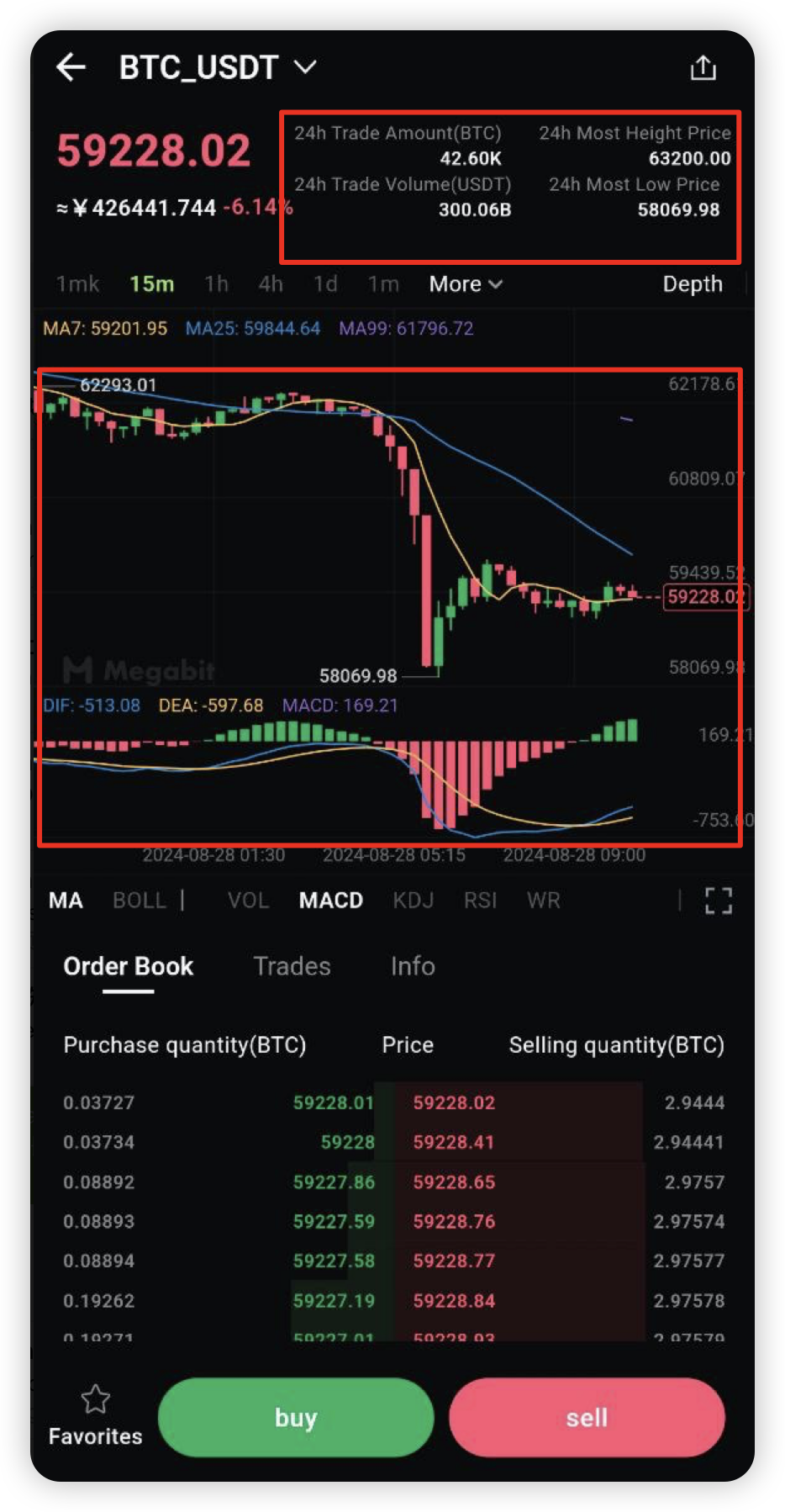Select the RSI indicator
785x1512 pixels.
click(480, 901)
